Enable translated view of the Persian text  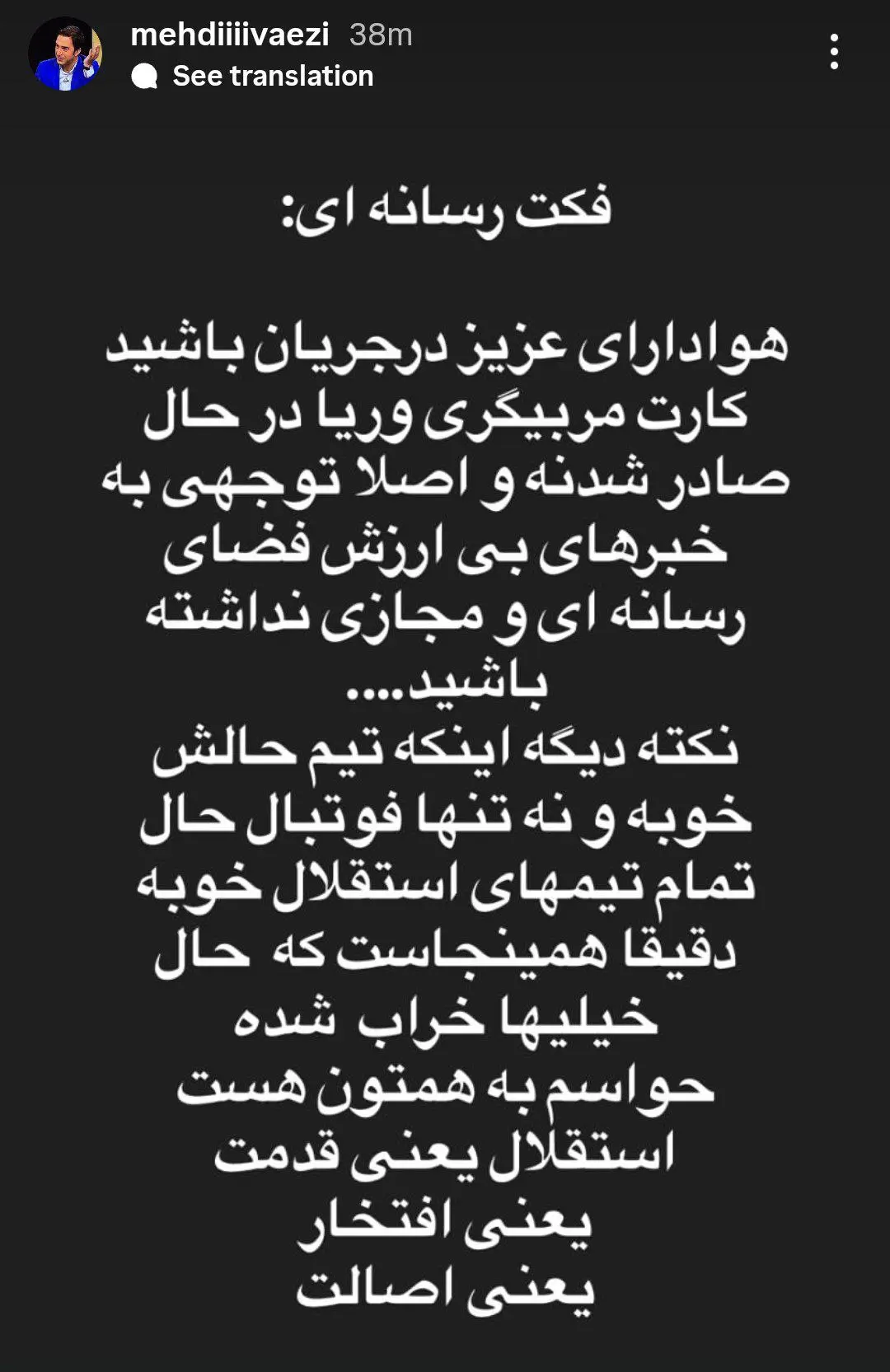(270, 77)
